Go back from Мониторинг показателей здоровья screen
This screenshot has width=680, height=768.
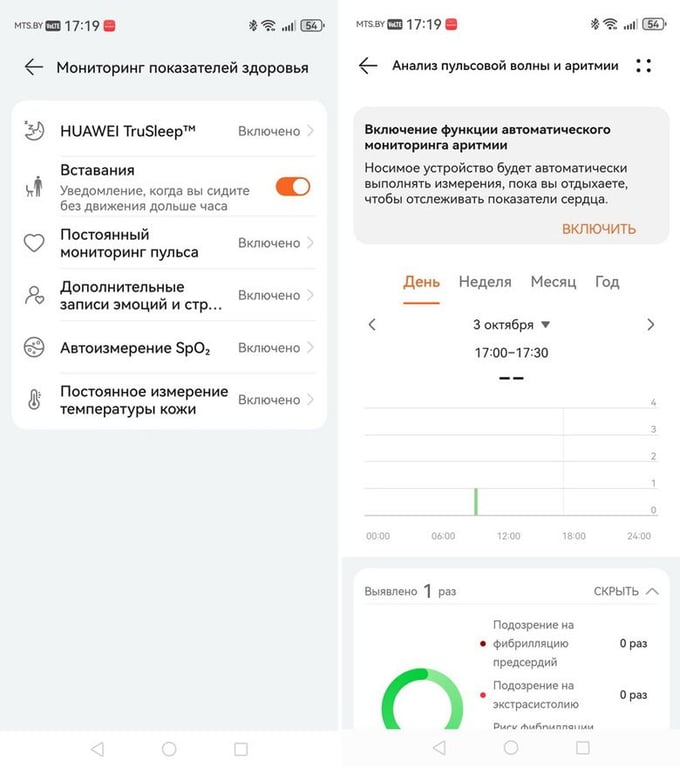coord(34,67)
